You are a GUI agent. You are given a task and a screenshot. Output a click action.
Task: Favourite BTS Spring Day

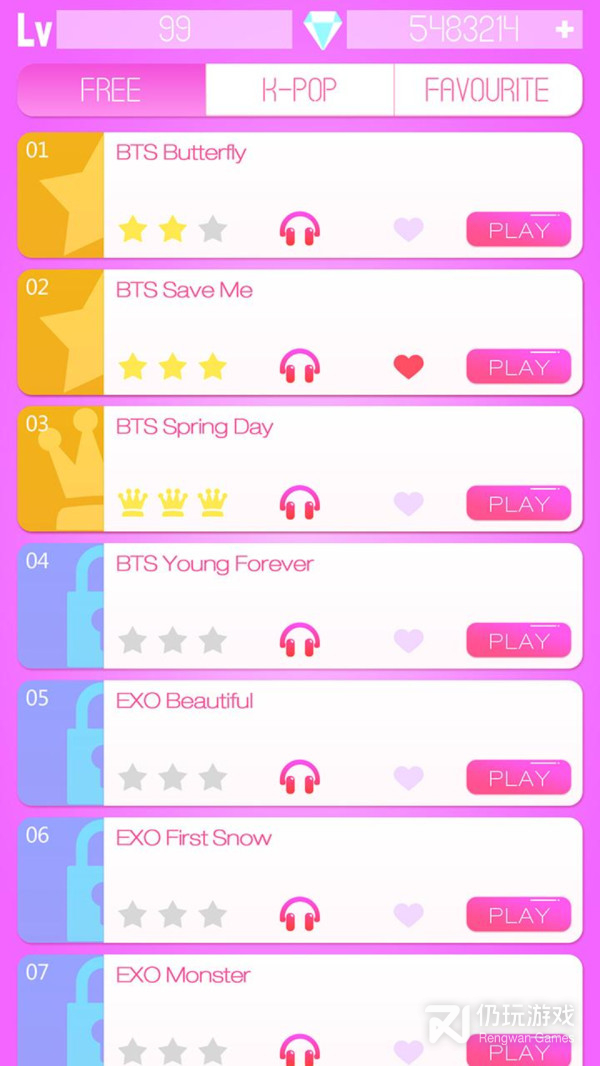click(x=408, y=503)
